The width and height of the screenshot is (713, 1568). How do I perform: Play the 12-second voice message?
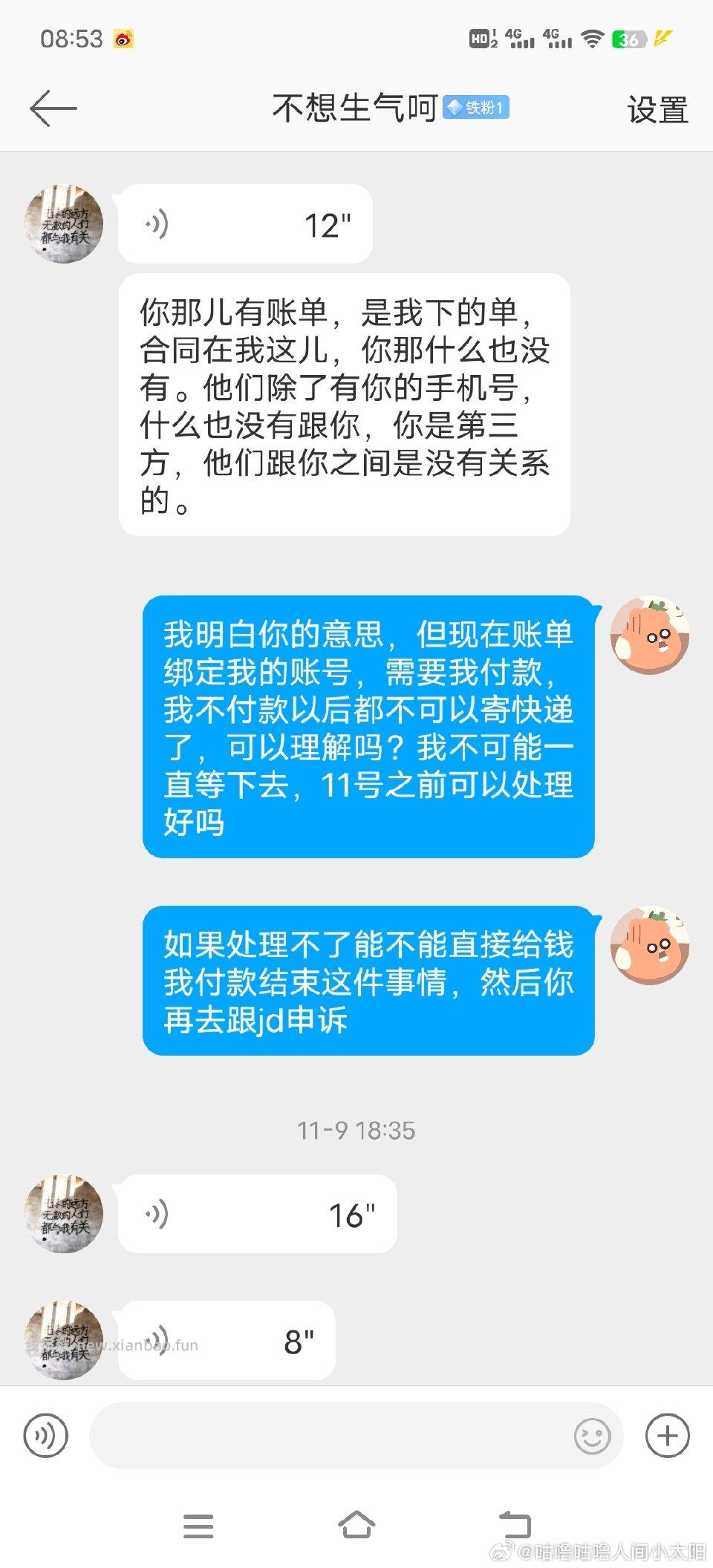(x=245, y=224)
